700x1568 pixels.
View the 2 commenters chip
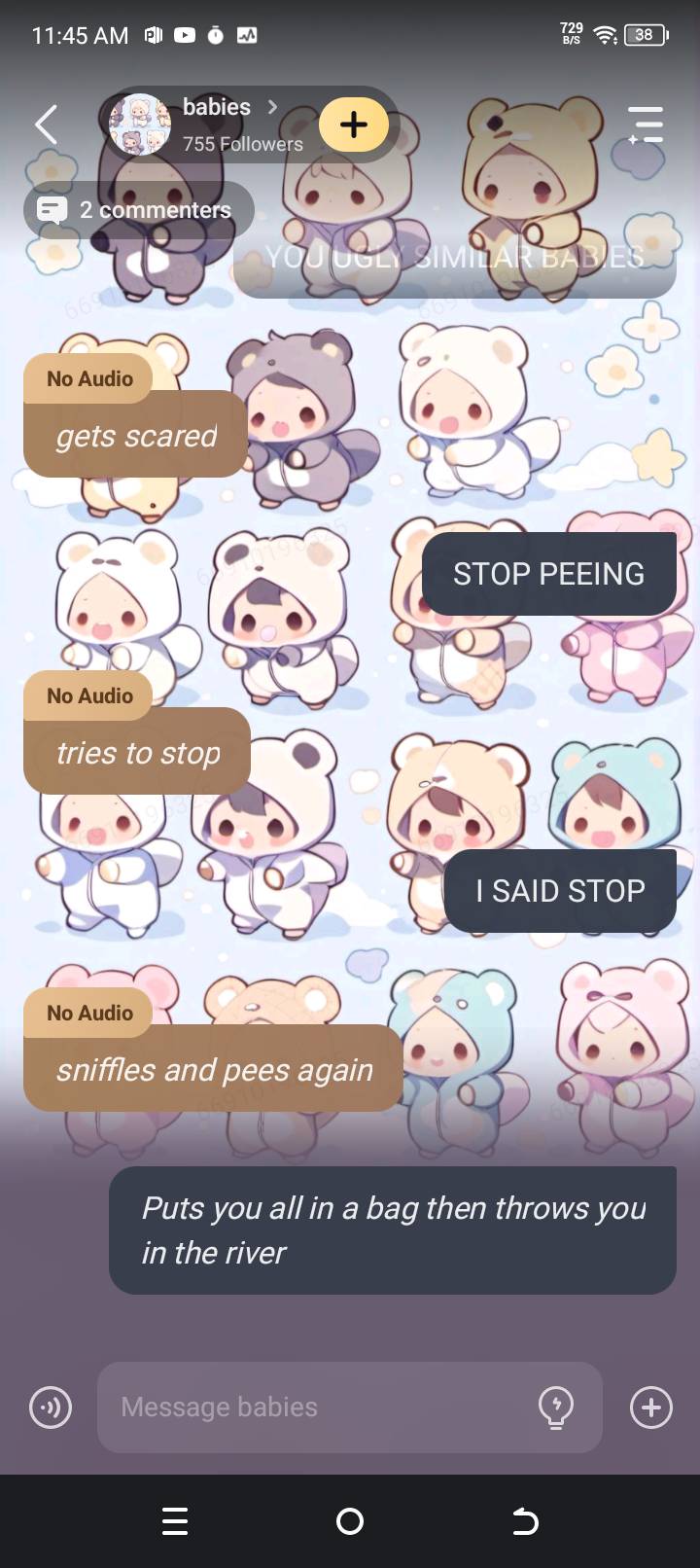point(138,209)
